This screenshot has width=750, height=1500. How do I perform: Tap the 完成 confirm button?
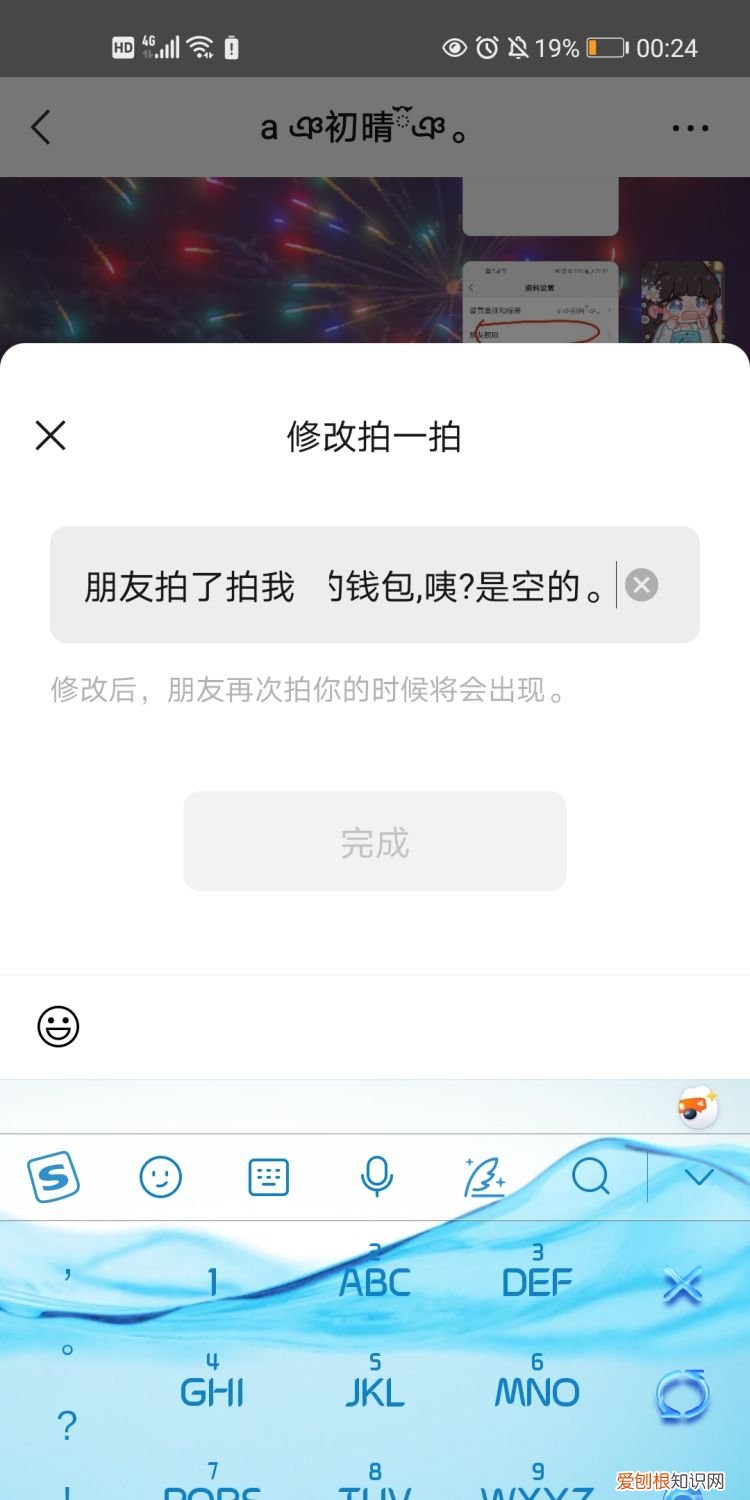375,840
